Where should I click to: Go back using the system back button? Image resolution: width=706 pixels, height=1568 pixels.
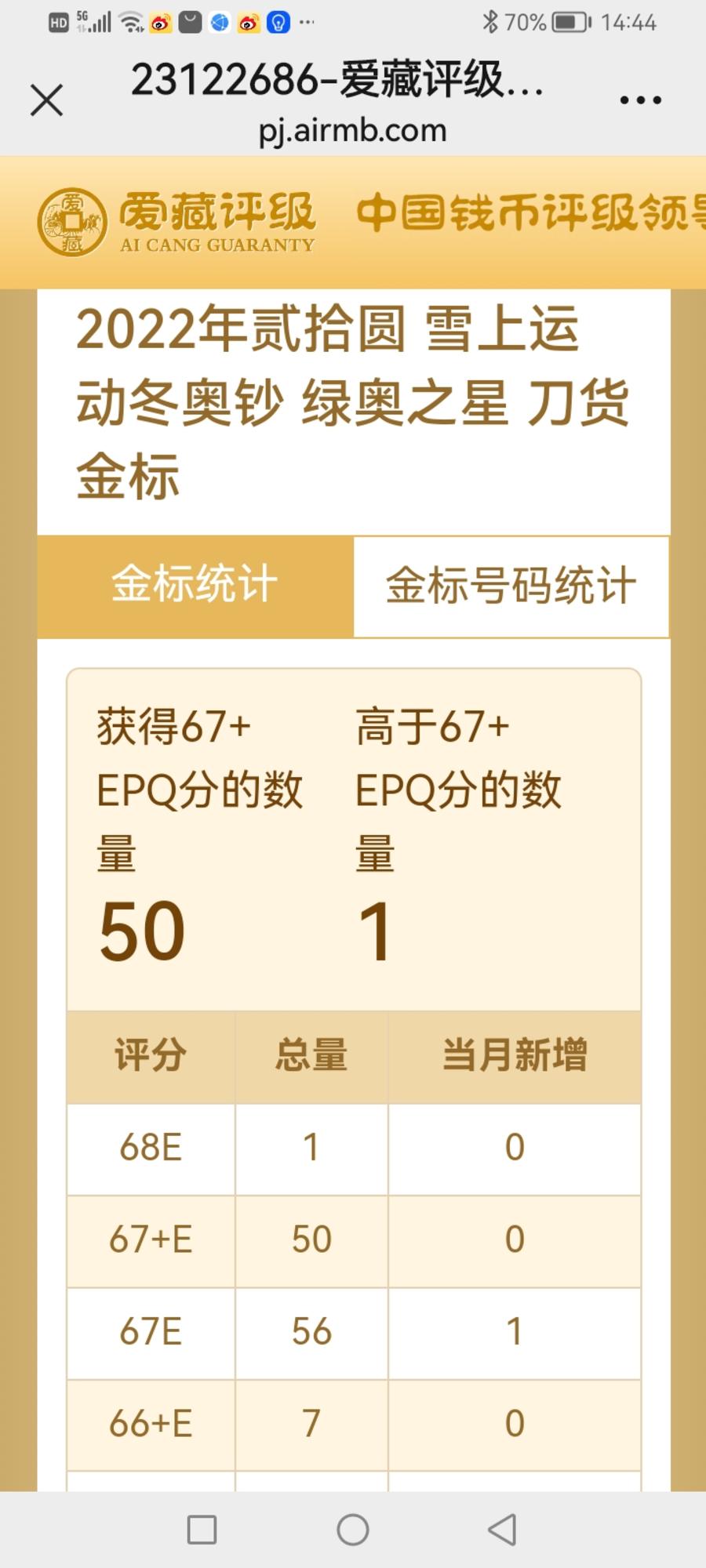coord(502,1529)
